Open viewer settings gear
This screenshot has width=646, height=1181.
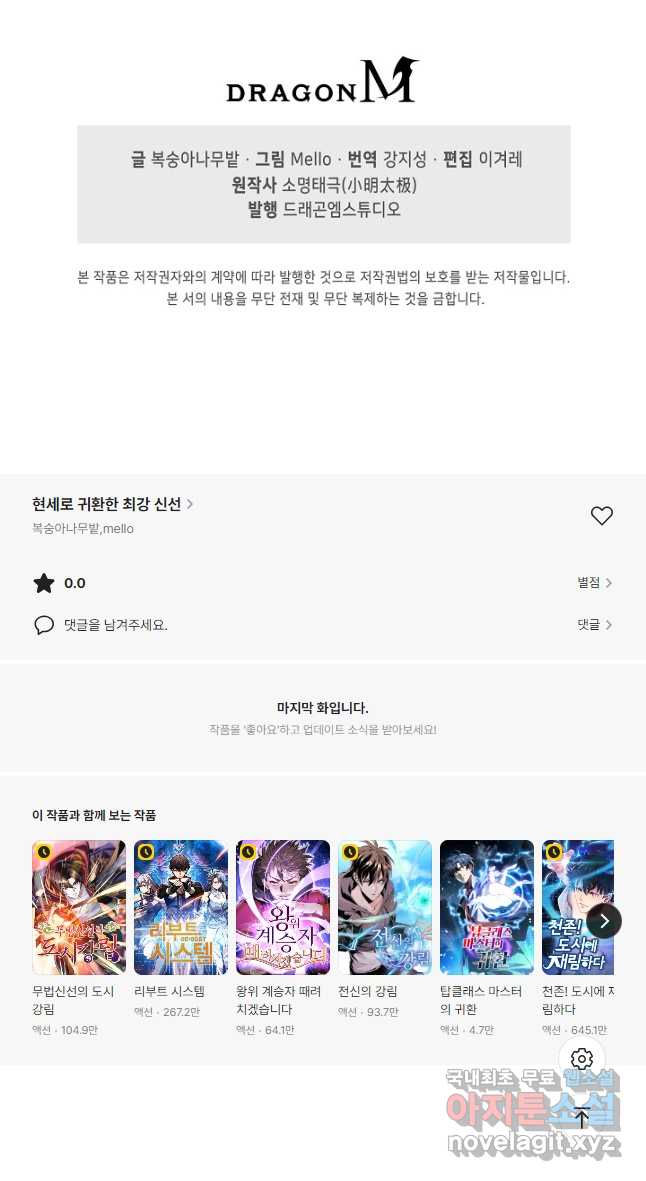click(582, 1058)
